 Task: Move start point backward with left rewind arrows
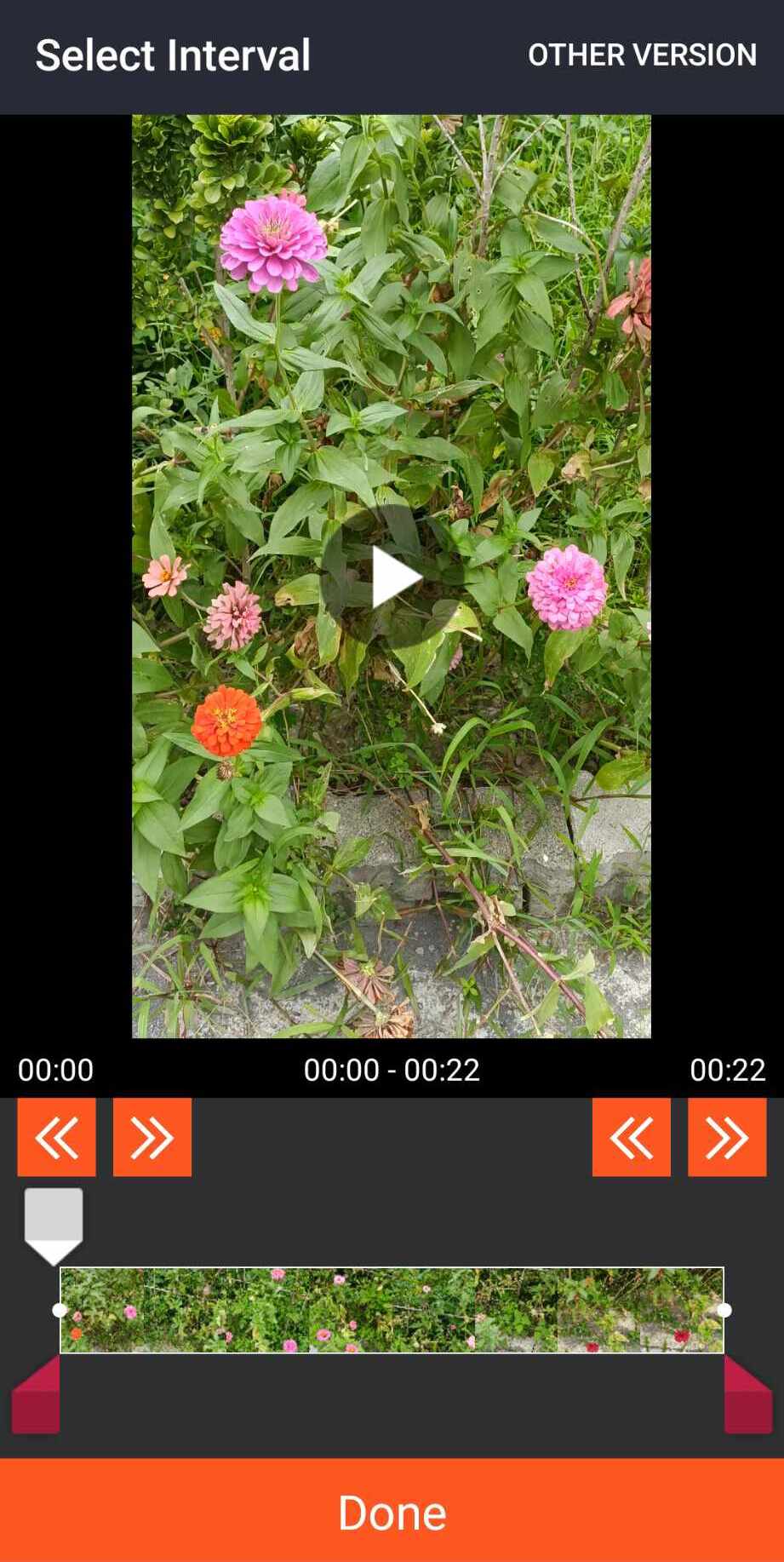click(x=56, y=1137)
